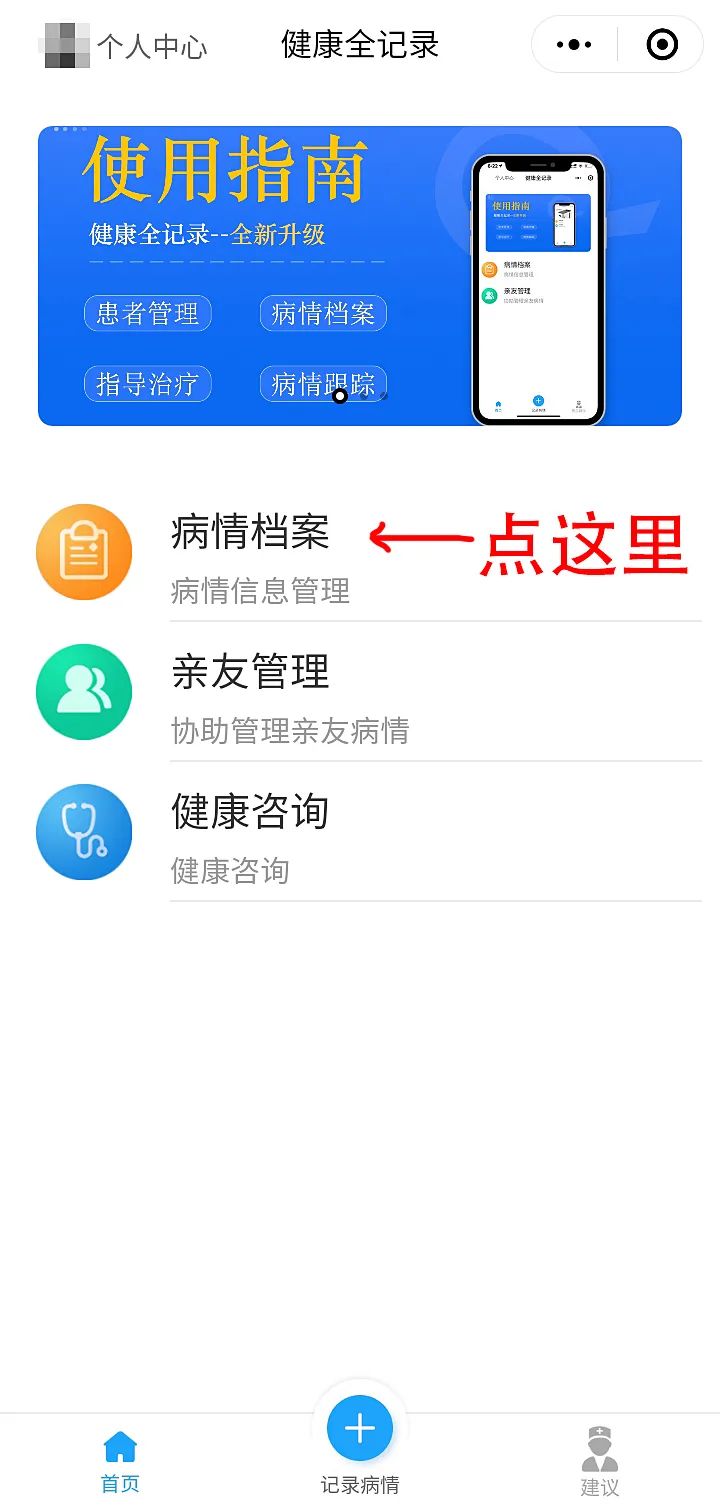Tap the 记录病情 plus button
The width and height of the screenshot is (720, 1508).
click(x=360, y=1430)
